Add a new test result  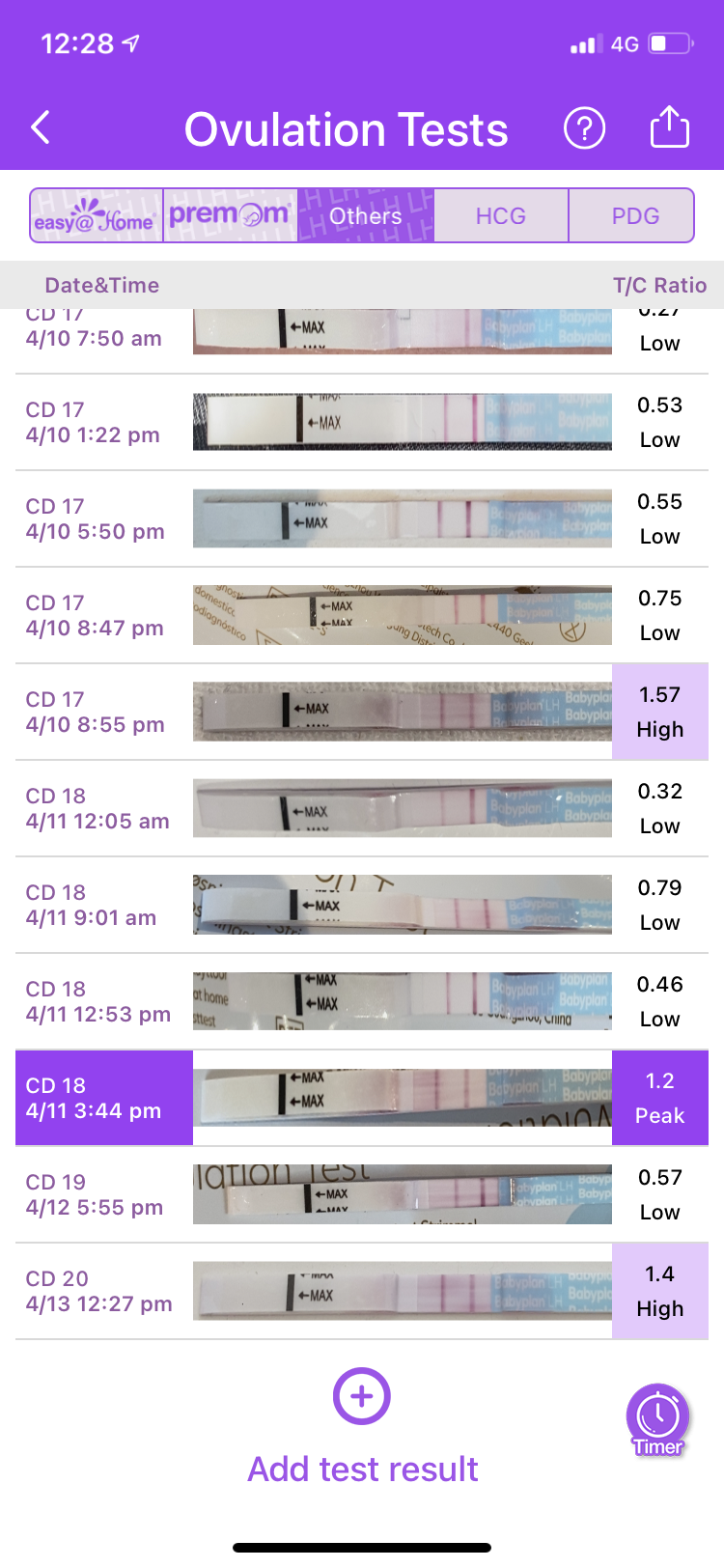[x=362, y=1427]
